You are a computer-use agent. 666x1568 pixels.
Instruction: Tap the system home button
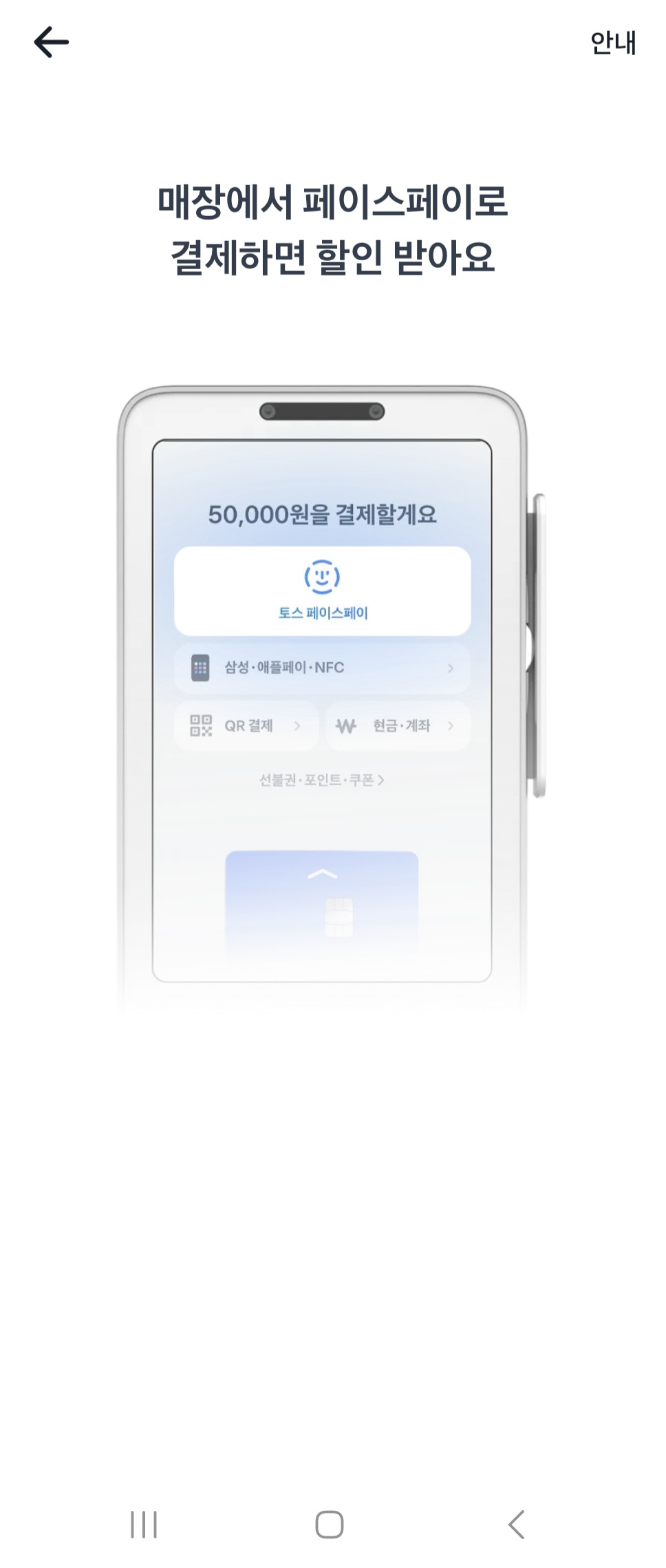pos(330,1524)
